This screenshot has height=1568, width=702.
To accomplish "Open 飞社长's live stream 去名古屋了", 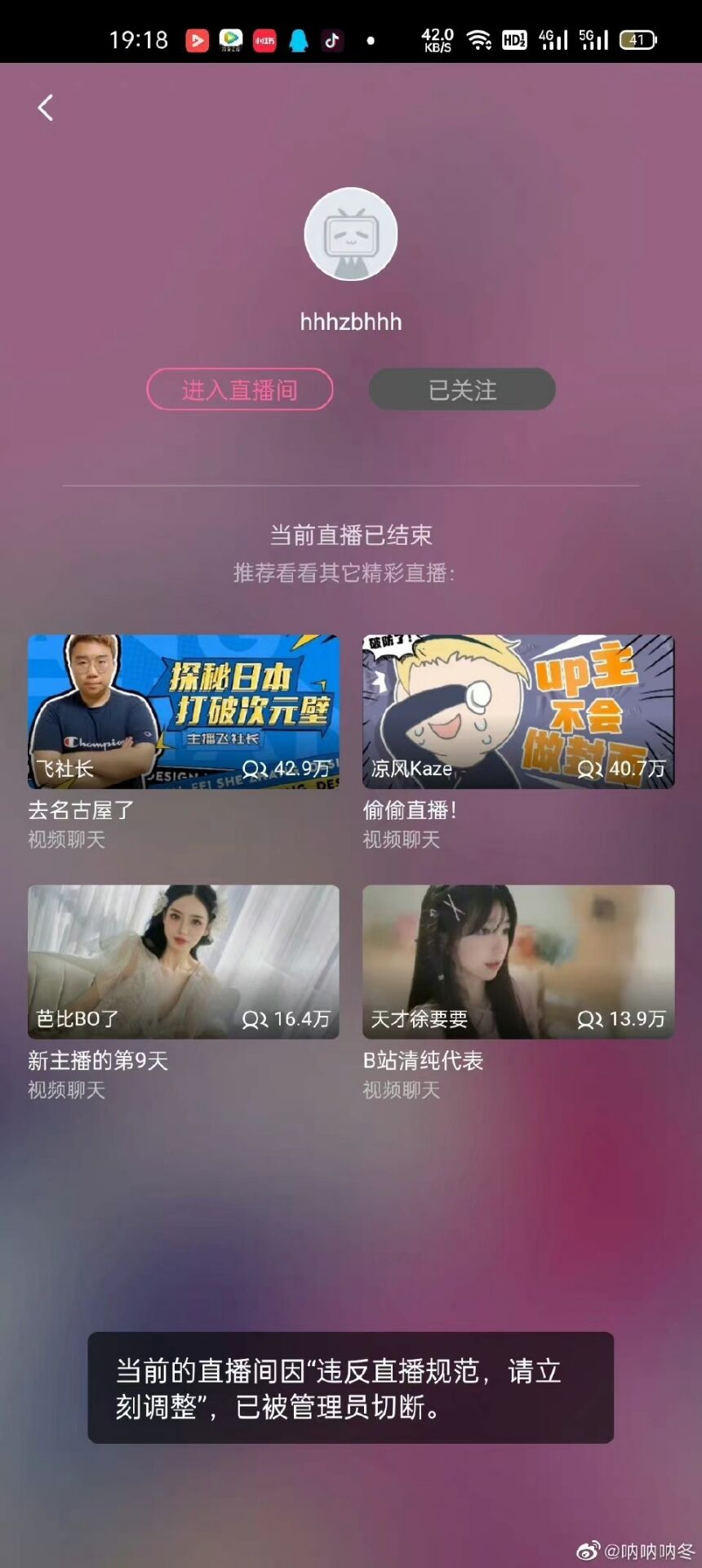I will point(184,712).
